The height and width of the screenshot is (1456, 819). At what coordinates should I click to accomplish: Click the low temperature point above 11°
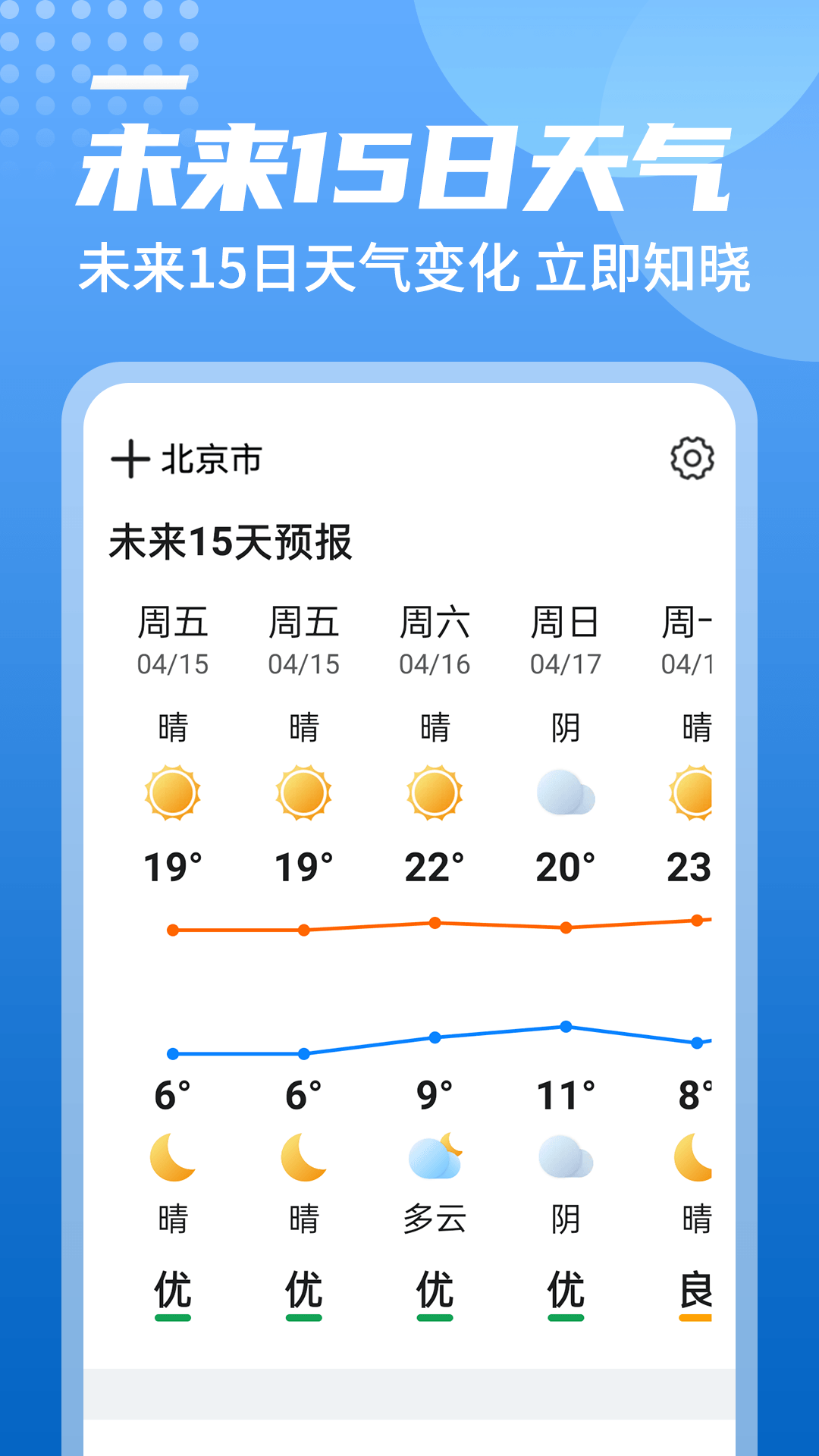564,1025
